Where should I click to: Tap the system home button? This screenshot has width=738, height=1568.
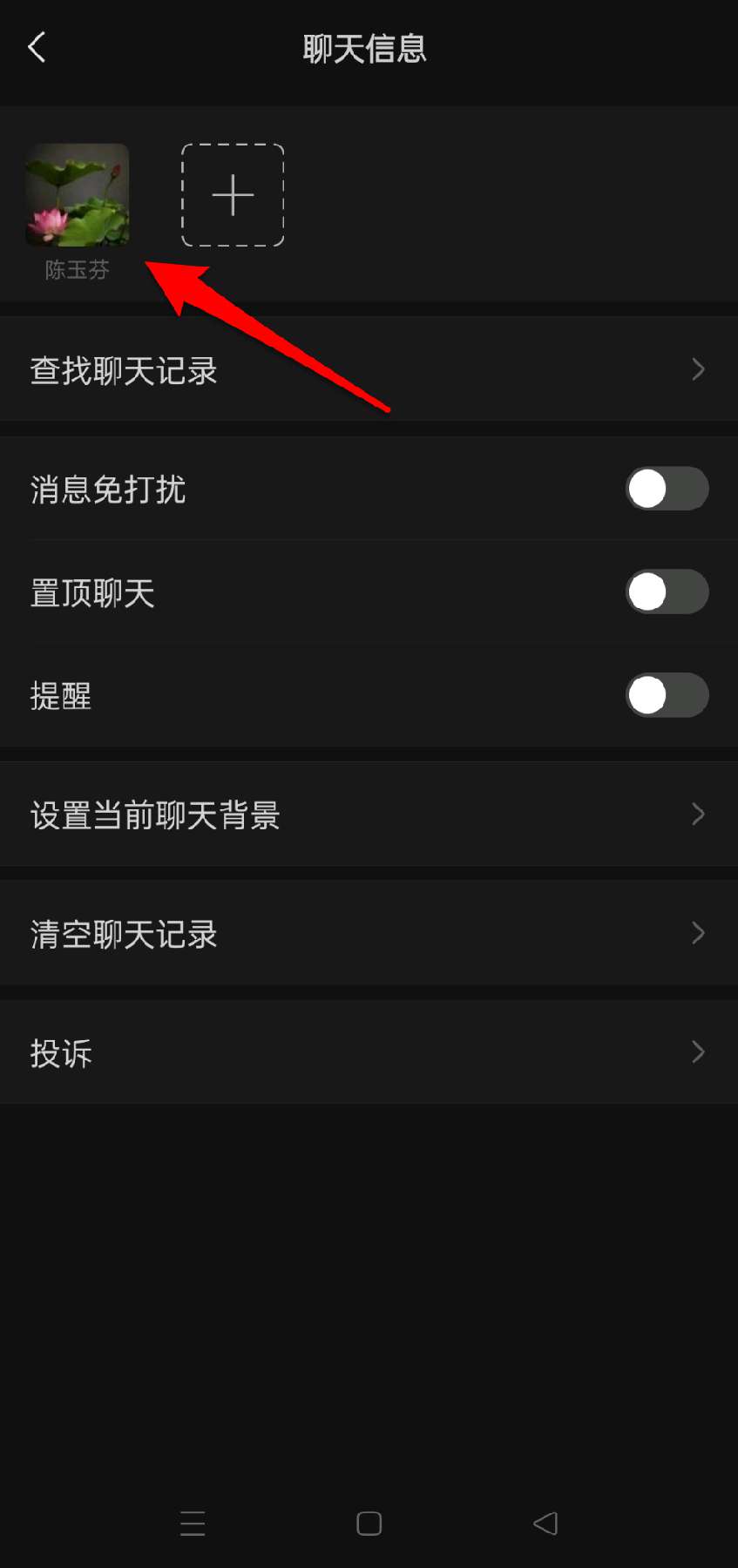(369, 1524)
